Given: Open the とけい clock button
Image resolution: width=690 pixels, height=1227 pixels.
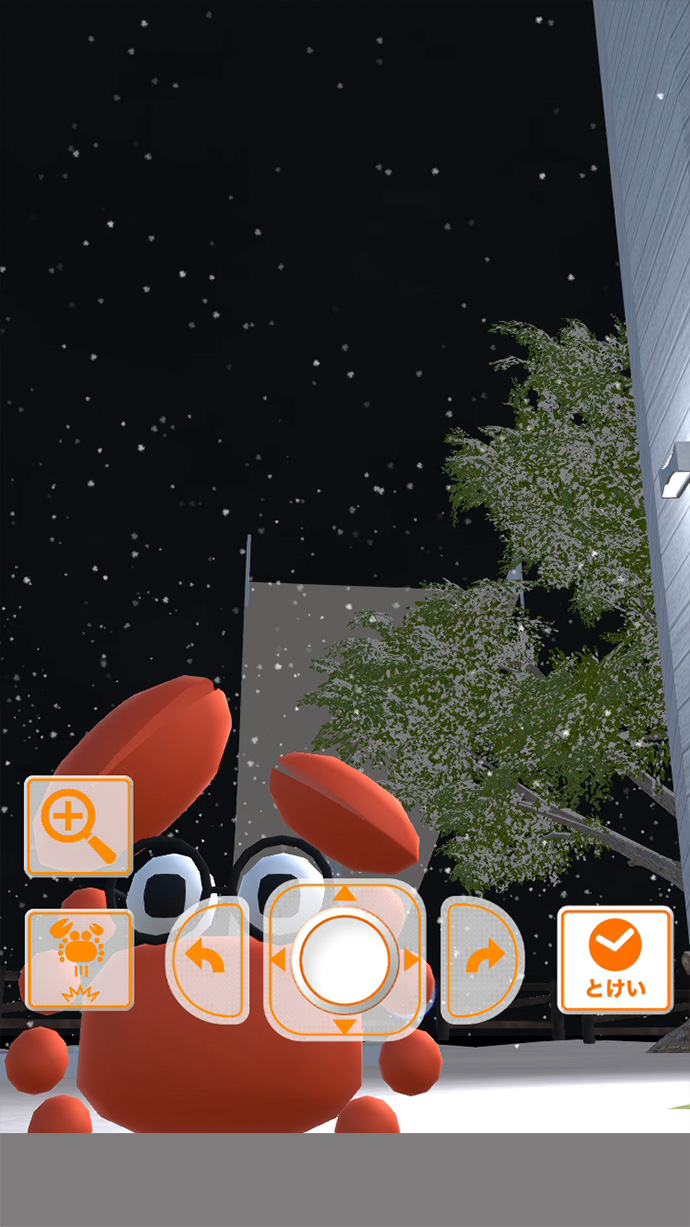Looking at the screenshot, I should tap(615, 959).
